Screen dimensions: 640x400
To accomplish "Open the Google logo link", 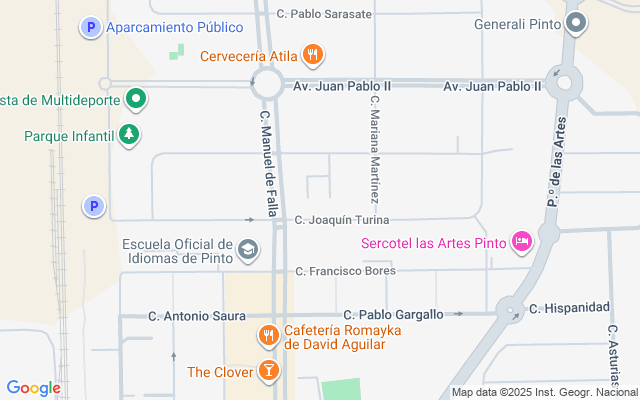I will coord(33,388).
